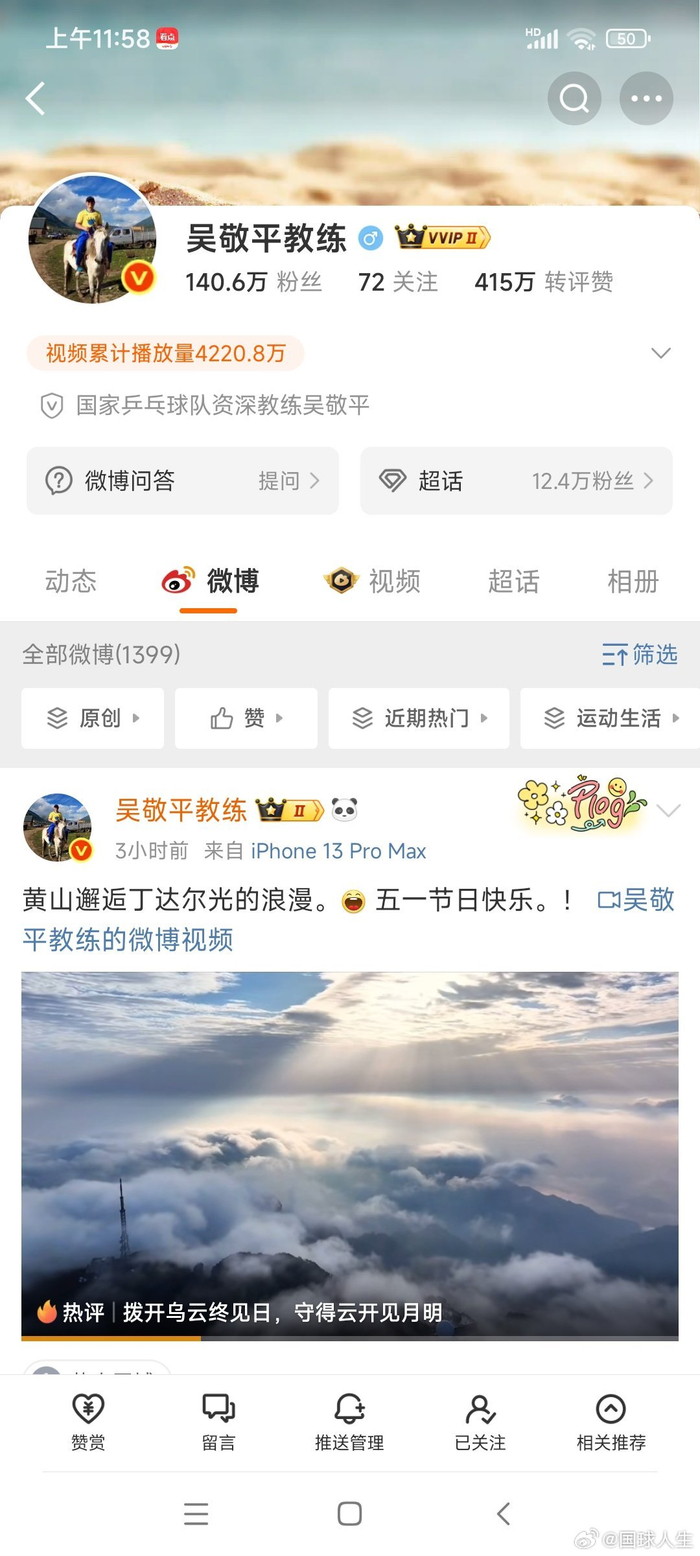Select the 近期热门 filter chip
This screenshot has height=1556, width=700.
pos(418,718)
